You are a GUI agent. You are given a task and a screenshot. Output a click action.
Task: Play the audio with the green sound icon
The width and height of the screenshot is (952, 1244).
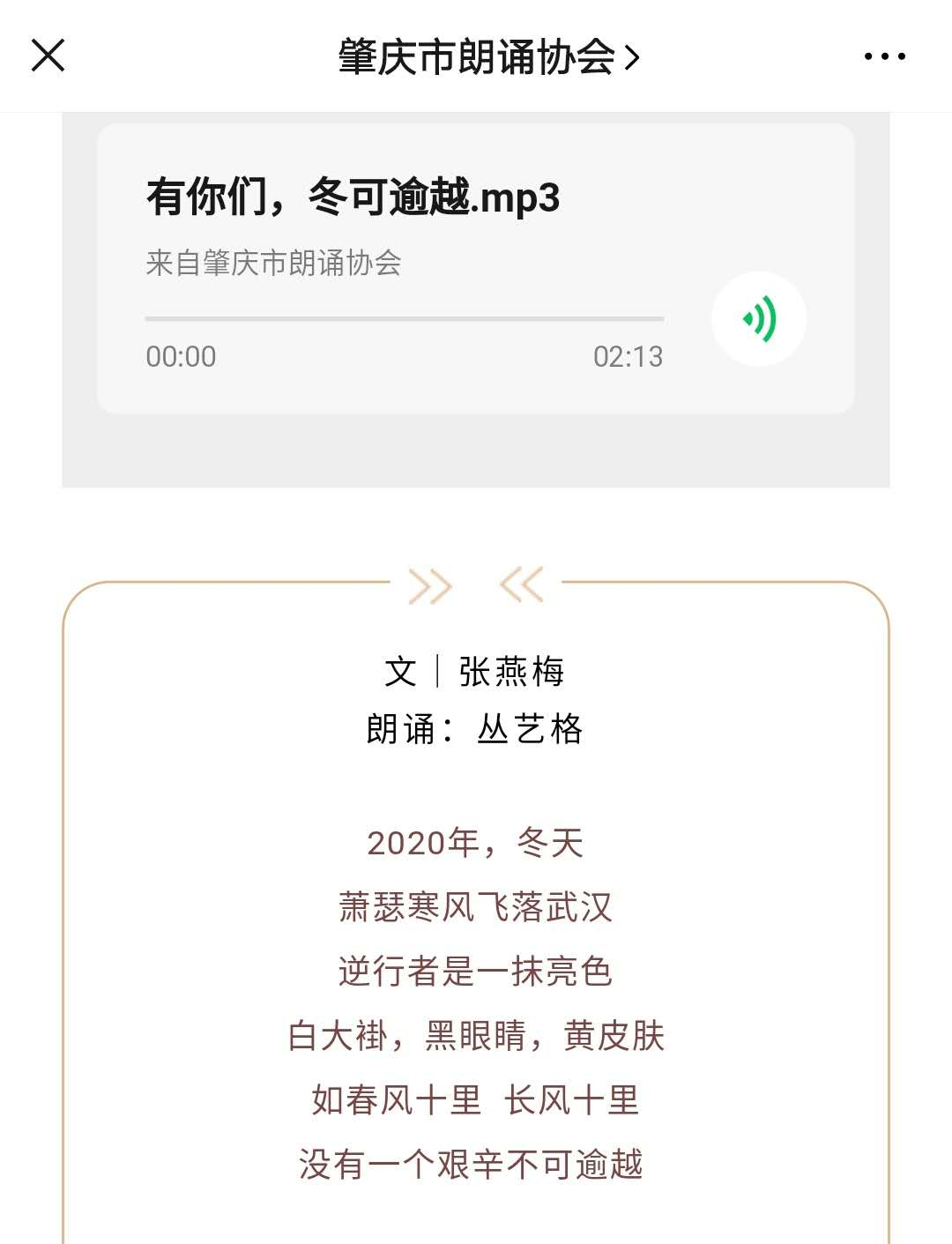759,318
